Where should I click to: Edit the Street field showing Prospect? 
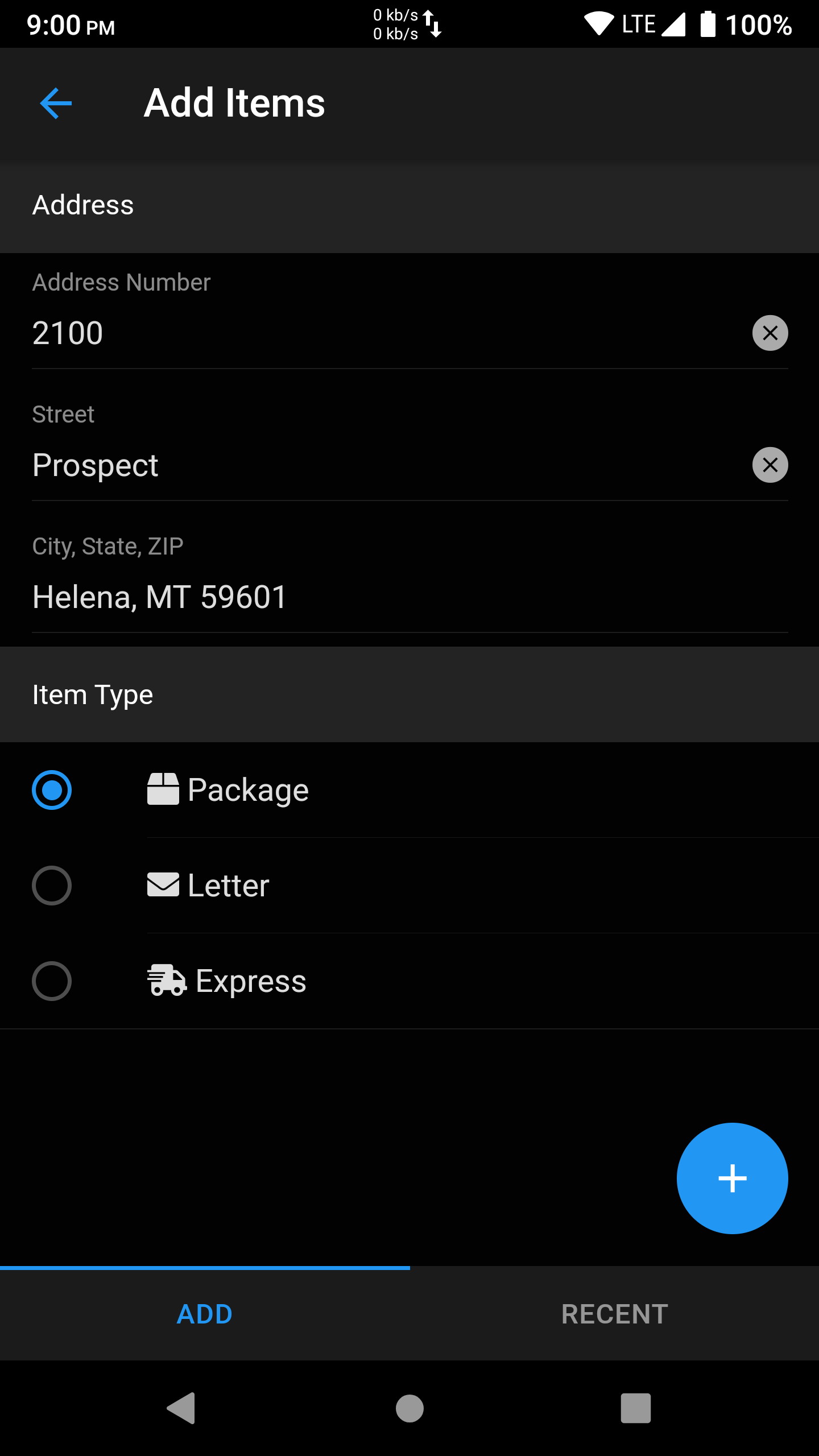(x=387, y=465)
